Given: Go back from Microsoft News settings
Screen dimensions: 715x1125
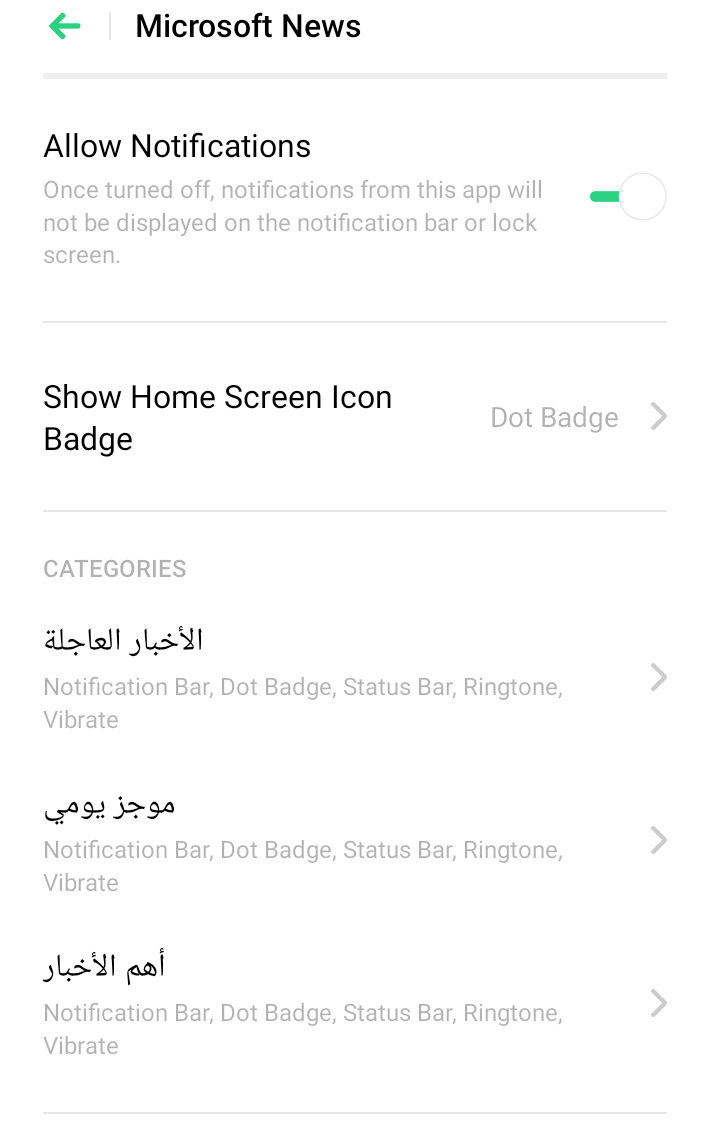Looking at the screenshot, I should click(65, 27).
